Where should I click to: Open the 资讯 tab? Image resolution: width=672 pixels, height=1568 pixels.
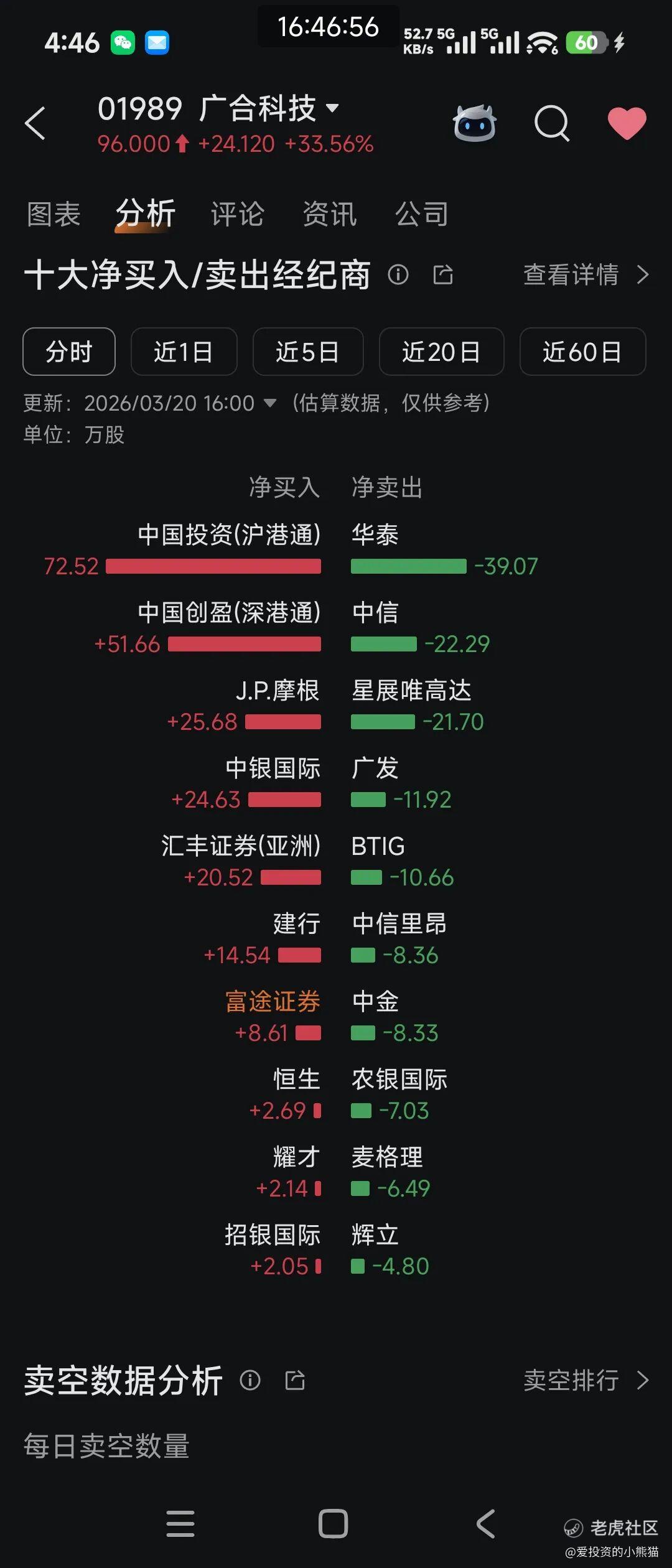[329, 214]
